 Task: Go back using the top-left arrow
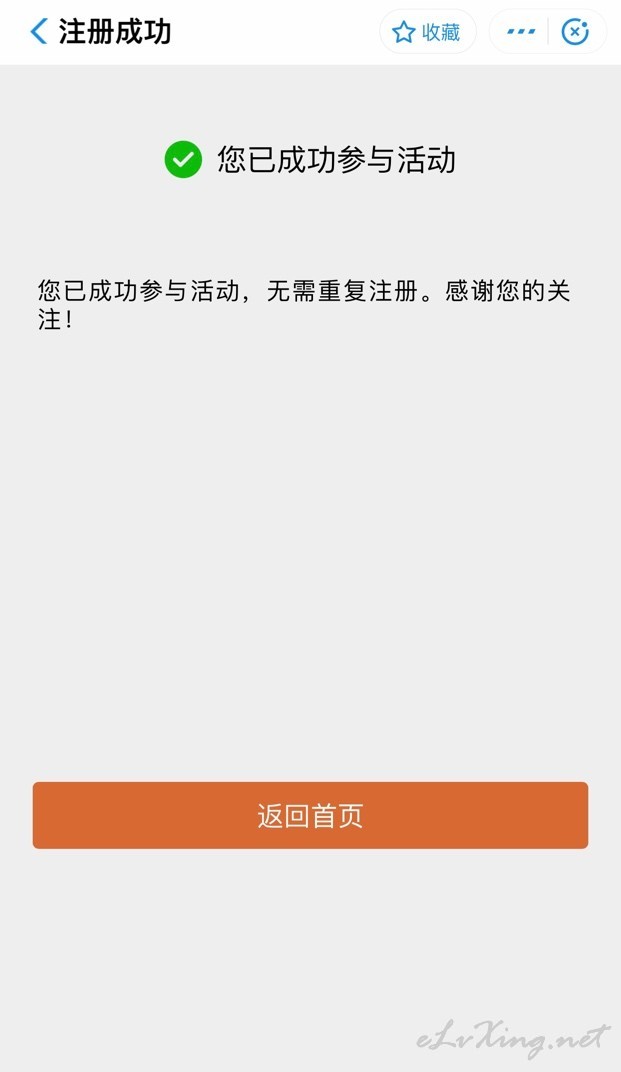[x=39, y=31]
